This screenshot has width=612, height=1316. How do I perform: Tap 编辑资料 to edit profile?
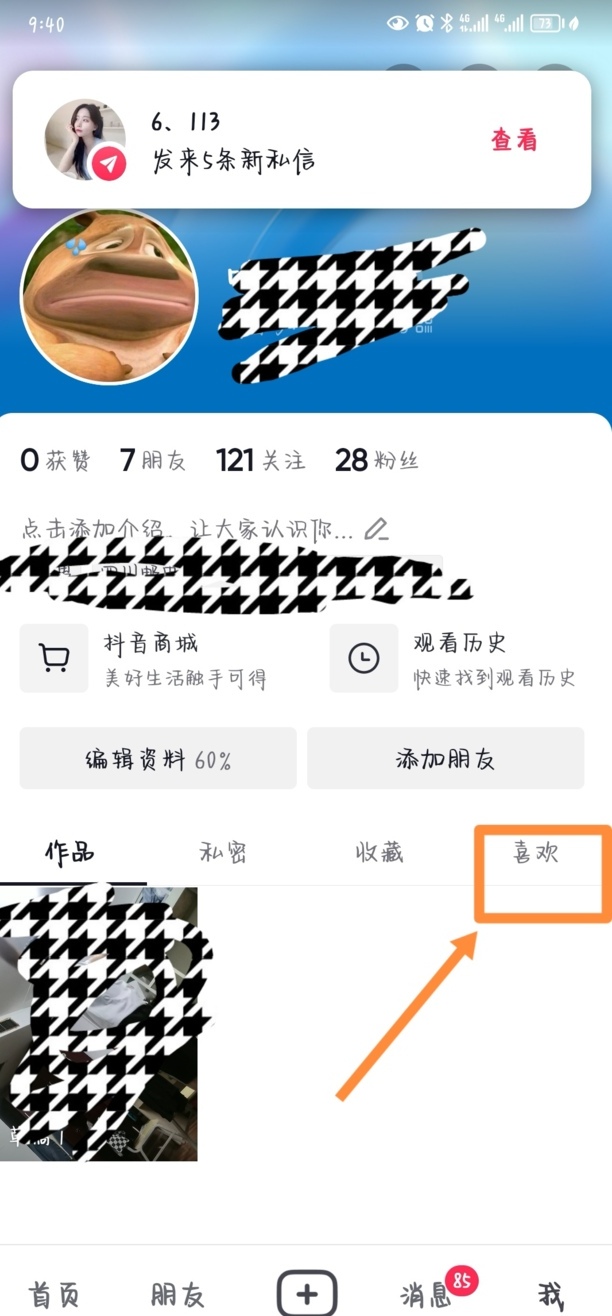(158, 759)
